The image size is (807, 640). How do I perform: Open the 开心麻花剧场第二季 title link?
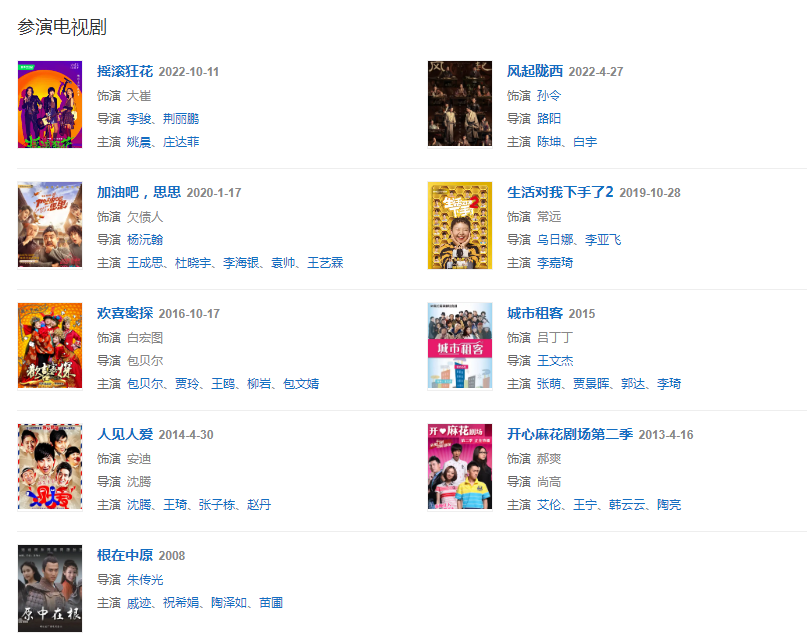click(570, 435)
